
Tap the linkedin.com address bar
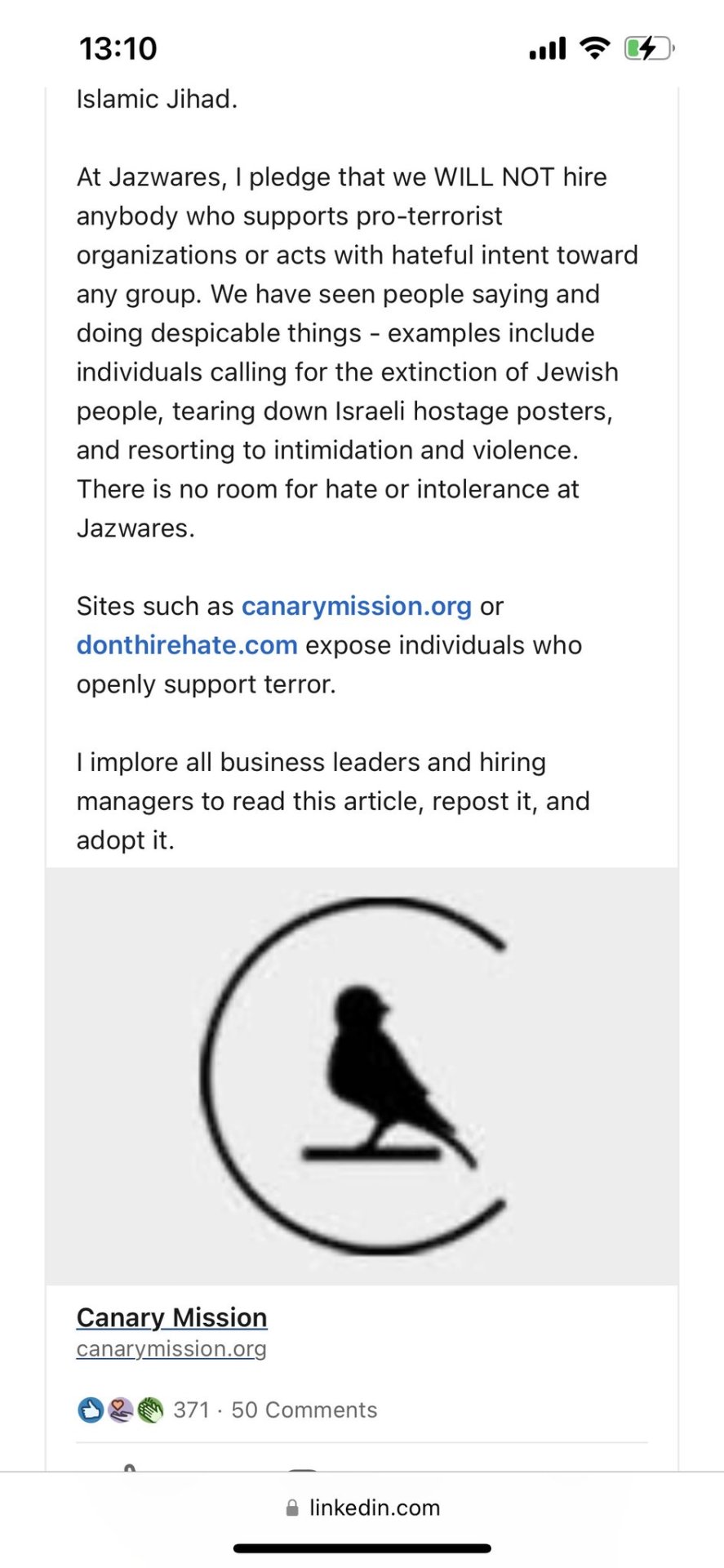point(362,1508)
